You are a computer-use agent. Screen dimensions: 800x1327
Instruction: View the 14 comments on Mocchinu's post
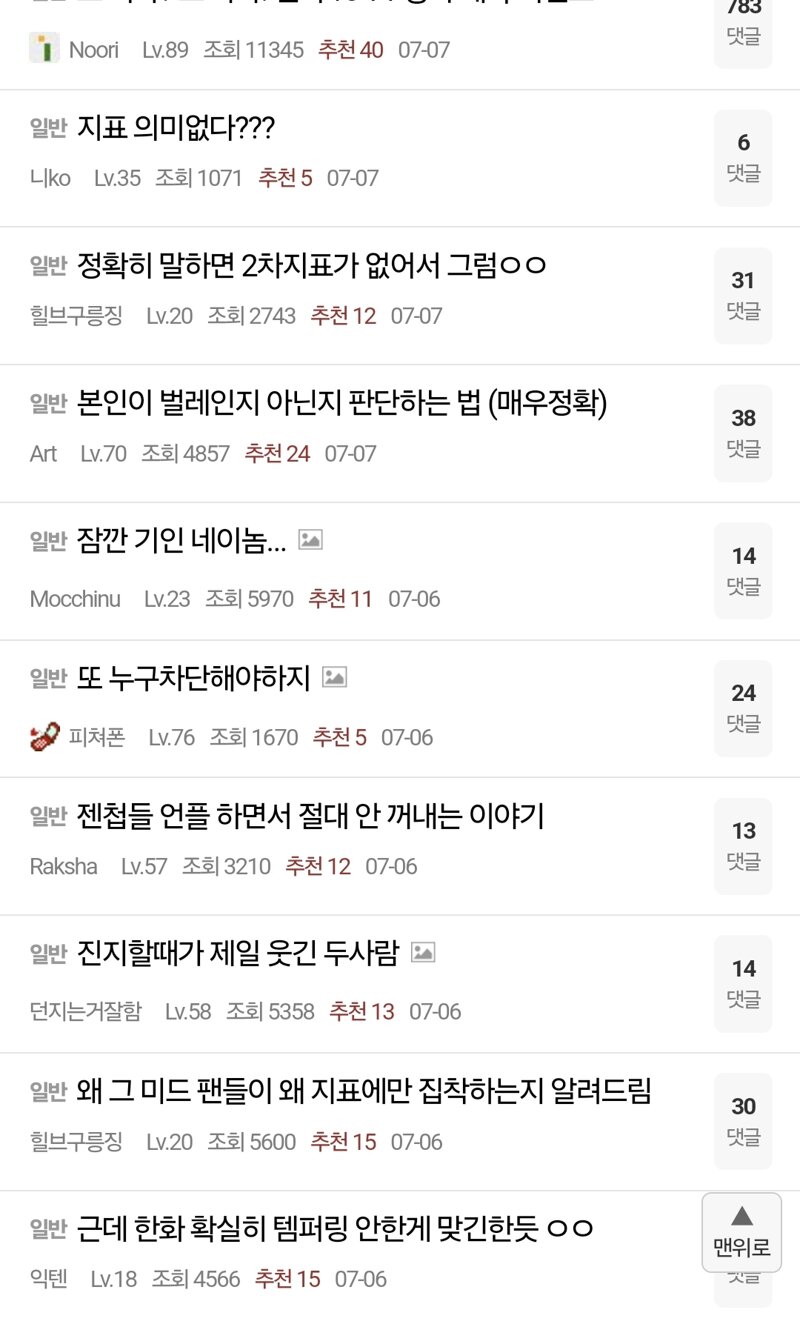pyautogui.click(x=743, y=570)
